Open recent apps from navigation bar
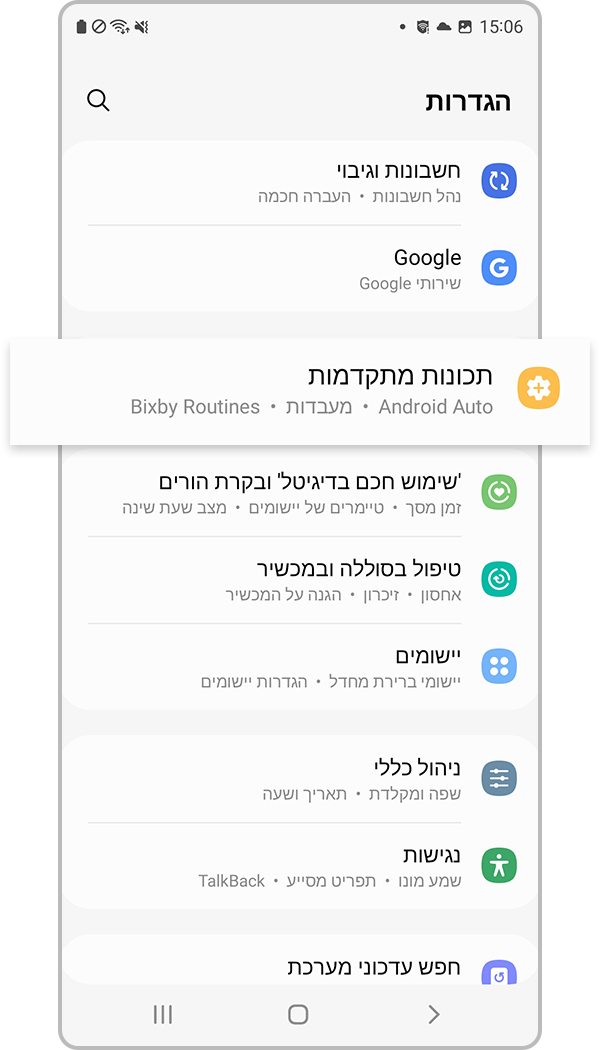Viewport: 600px width, 1050px height. tap(163, 1014)
